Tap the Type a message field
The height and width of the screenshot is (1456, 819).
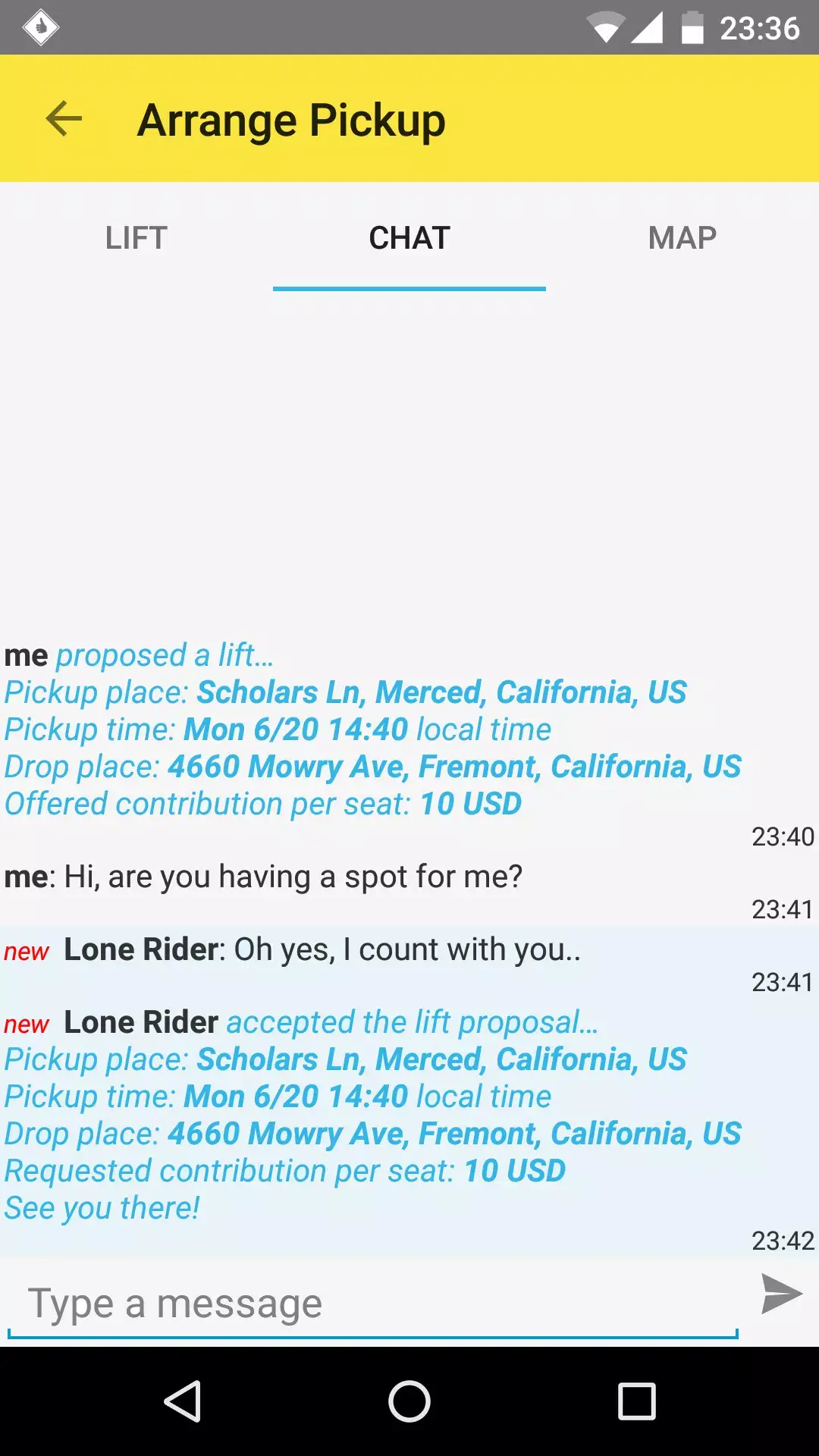pyautogui.click(x=303, y=1301)
